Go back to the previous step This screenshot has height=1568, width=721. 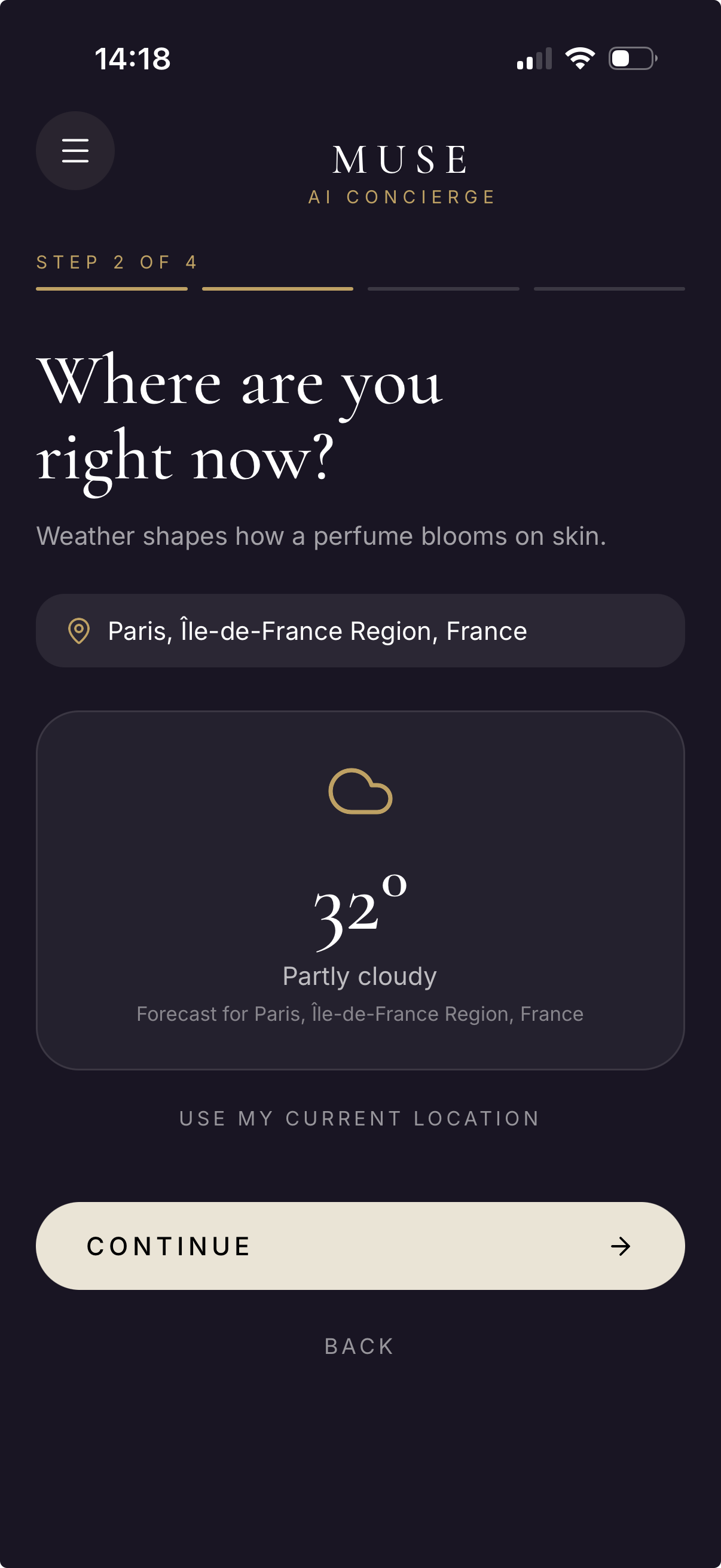click(360, 1346)
